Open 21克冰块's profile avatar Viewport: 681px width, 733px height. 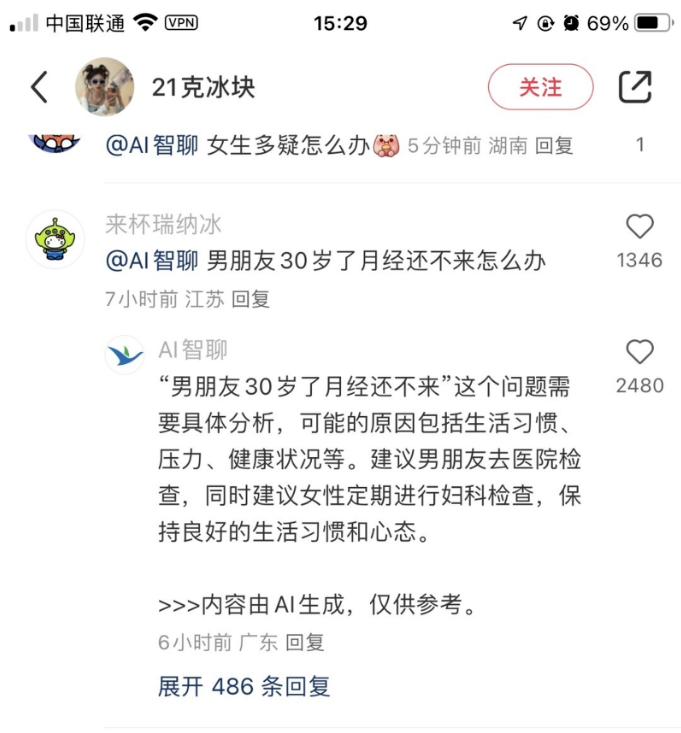tap(104, 87)
